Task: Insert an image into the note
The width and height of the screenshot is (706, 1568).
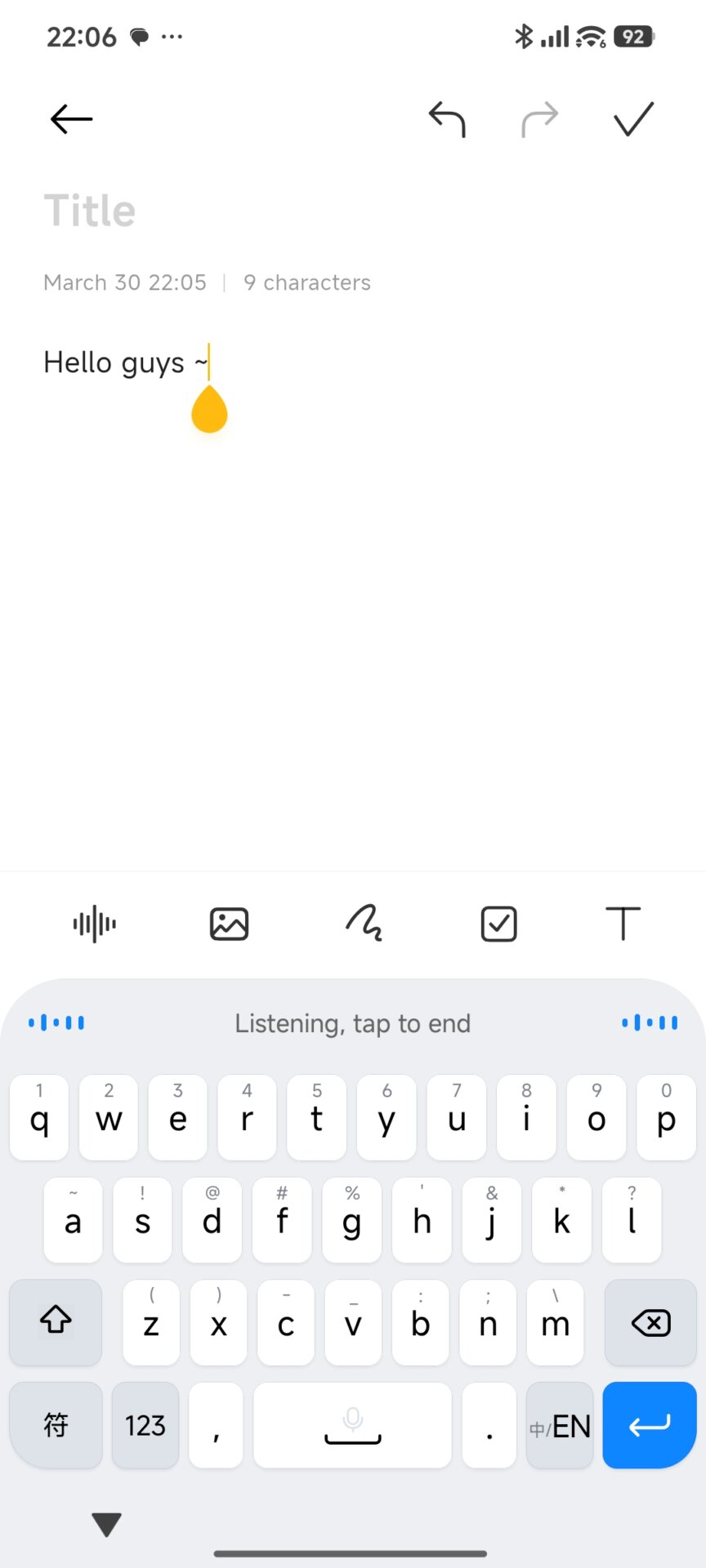Action: coord(229,924)
